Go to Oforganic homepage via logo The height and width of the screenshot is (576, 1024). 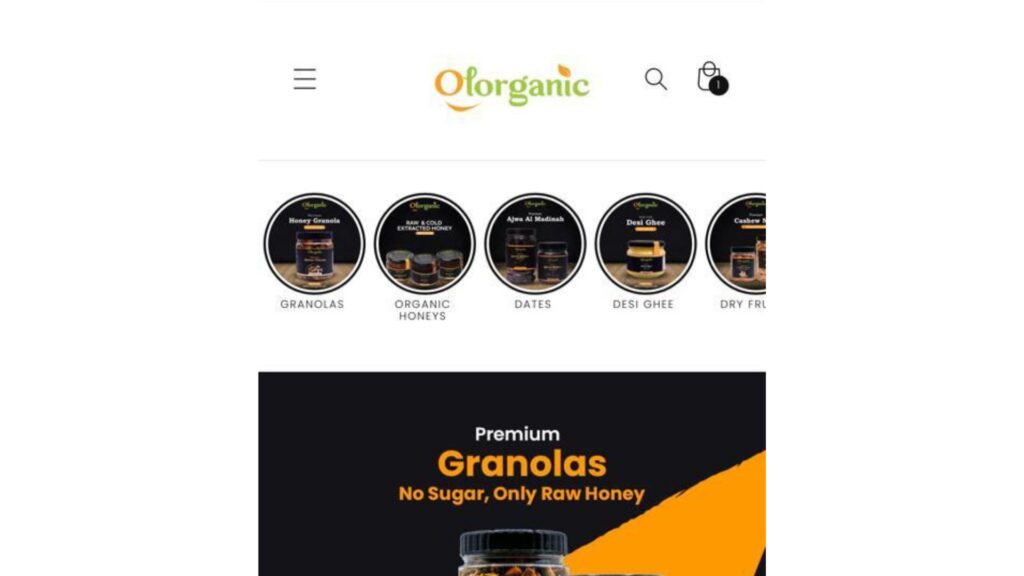tap(511, 85)
